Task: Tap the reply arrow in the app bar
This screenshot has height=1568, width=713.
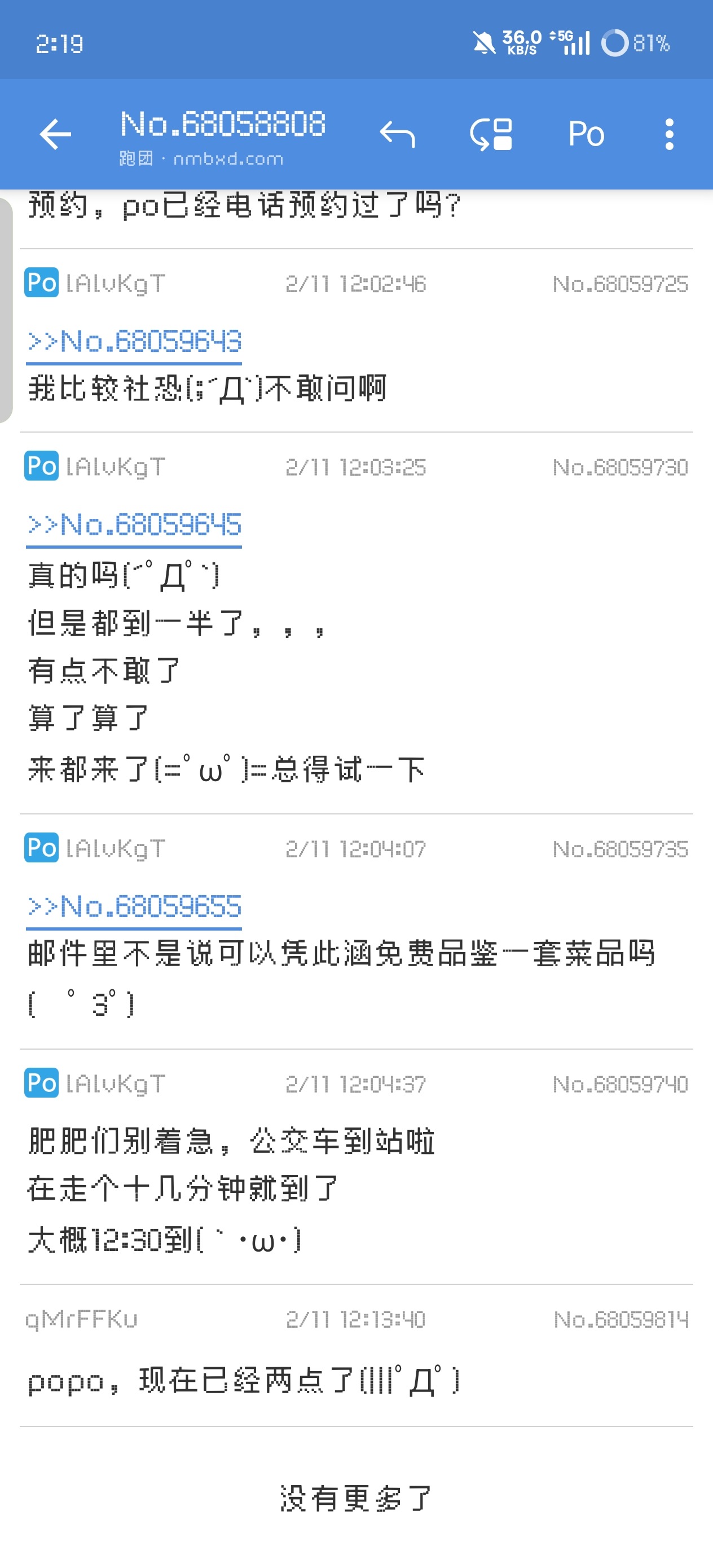Action: tap(397, 135)
